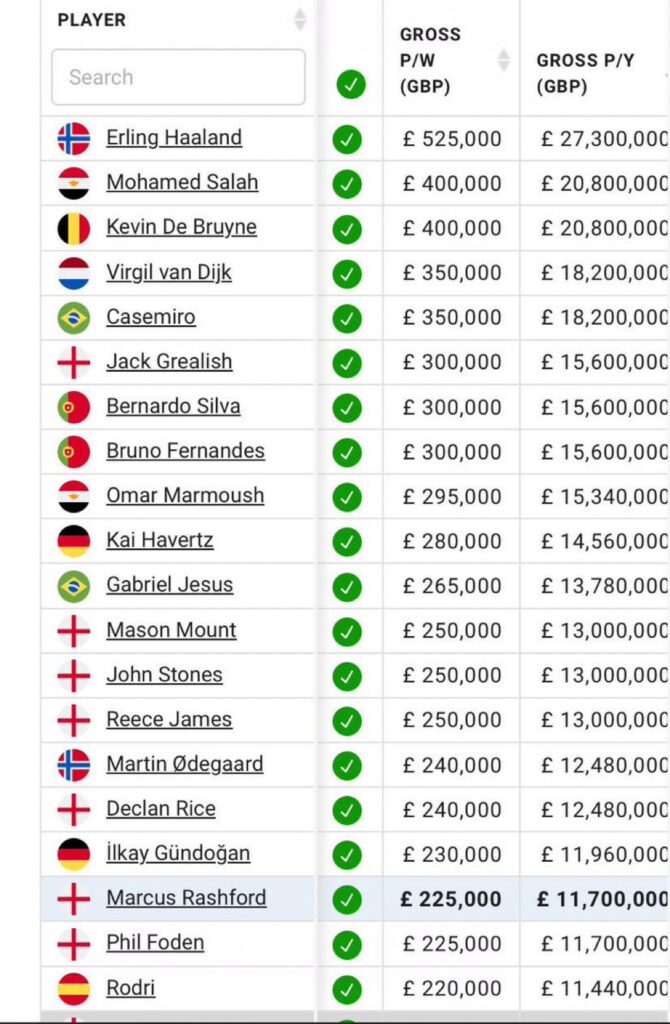Open Mason Mount's profile link
The image size is (670, 1024).
click(171, 630)
